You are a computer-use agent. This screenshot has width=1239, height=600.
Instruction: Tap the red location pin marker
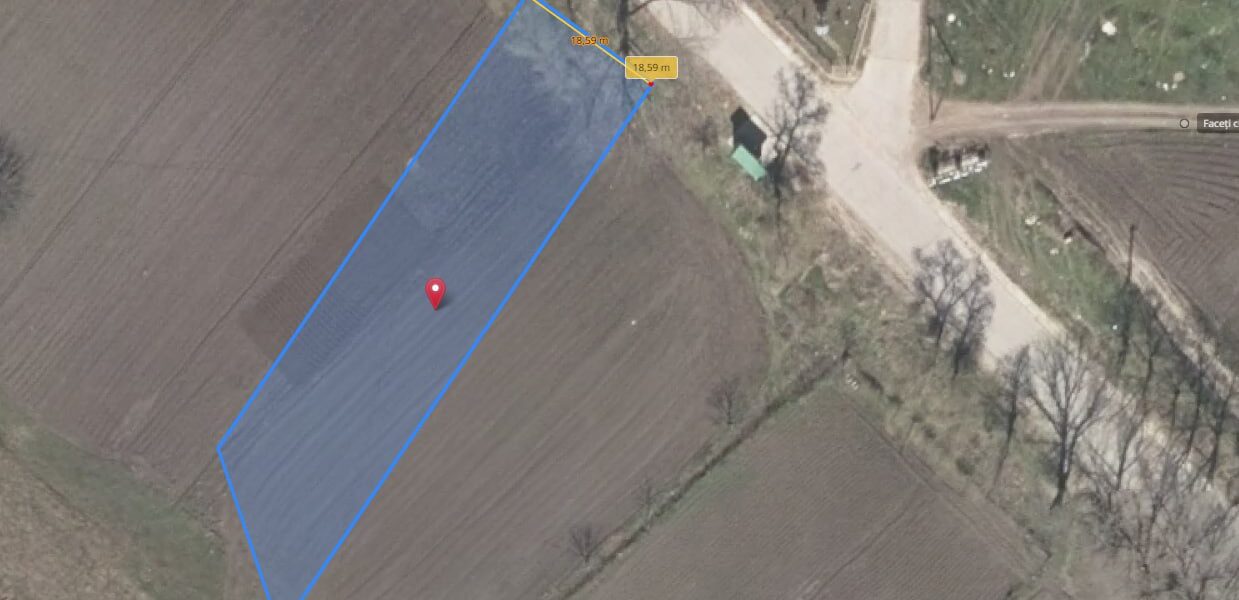tap(435, 291)
